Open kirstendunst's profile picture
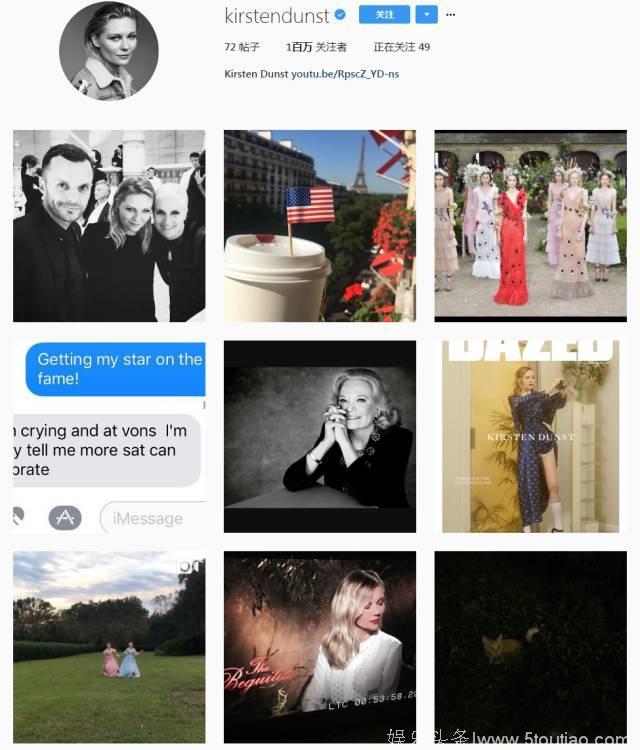The width and height of the screenshot is (640, 750). pos(109,51)
